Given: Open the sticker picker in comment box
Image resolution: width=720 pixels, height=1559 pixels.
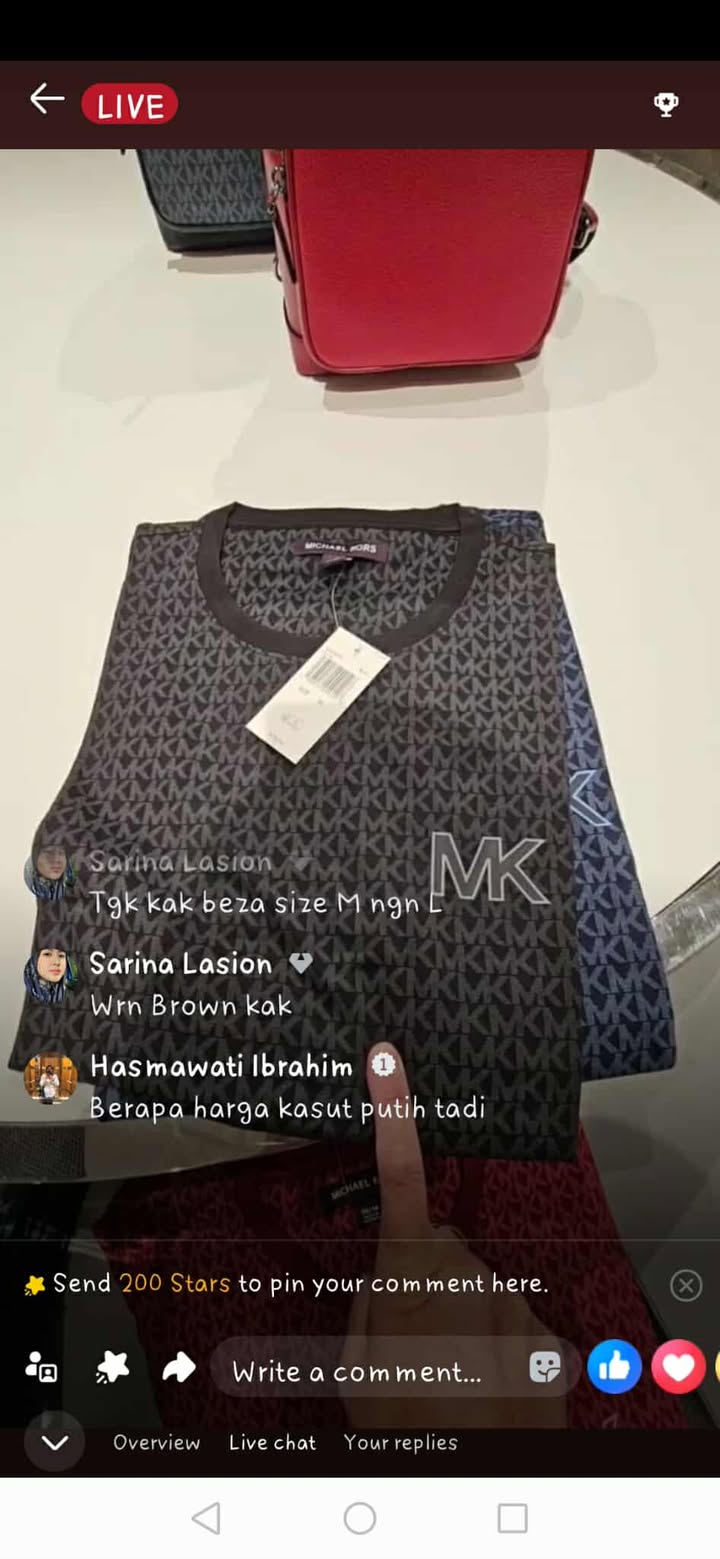Looking at the screenshot, I should click(x=544, y=1368).
